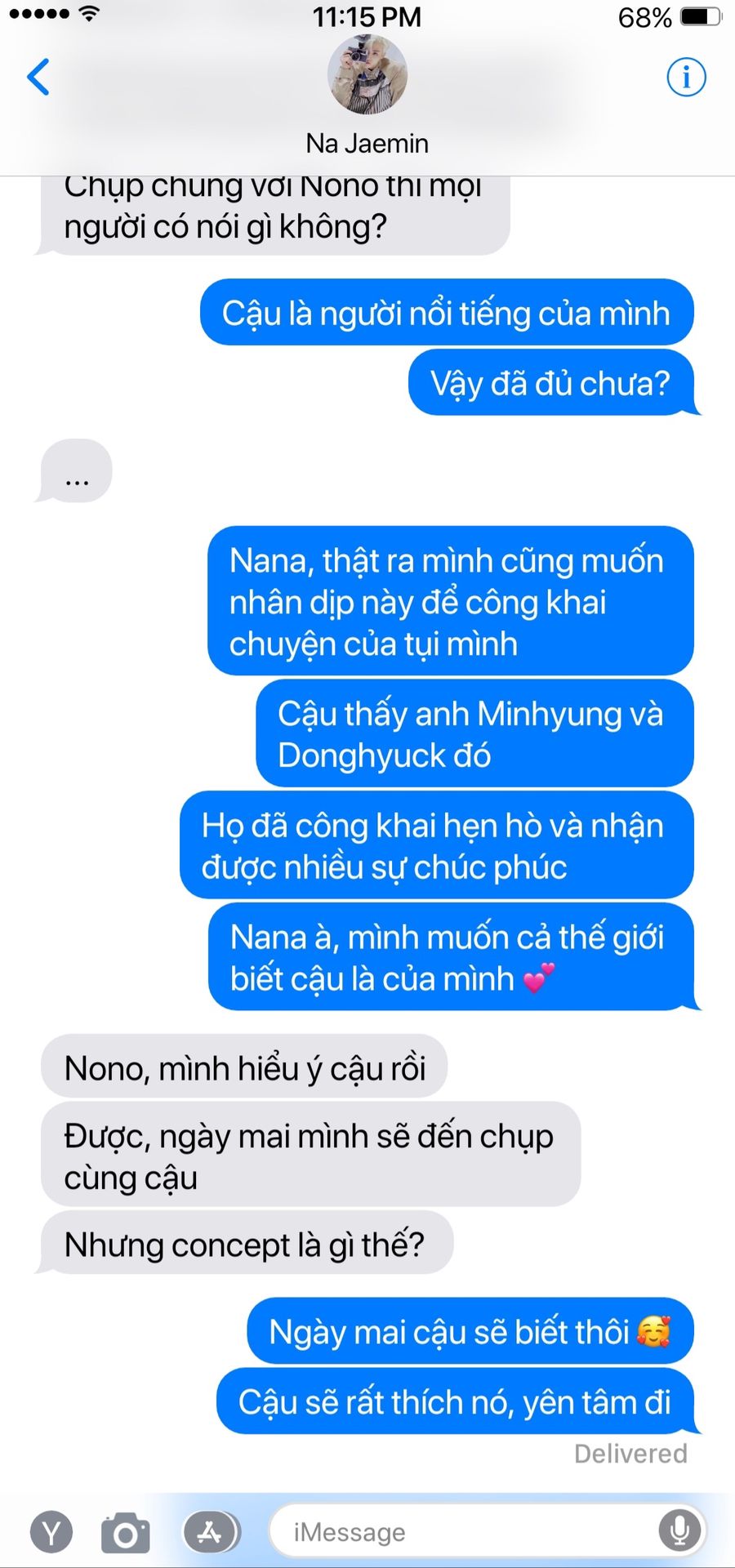735x1568 pixels.
Task: Open the camera to attach a photo
Action: click(x=126, y=1532)
